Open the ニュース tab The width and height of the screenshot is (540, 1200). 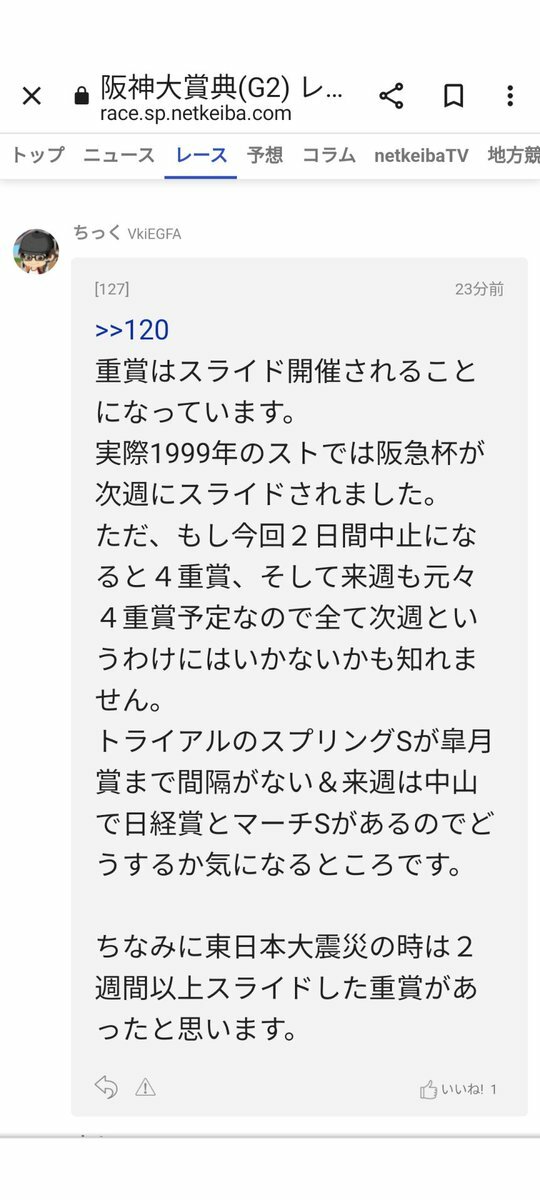pyautogui.click(x=119, y=155)
